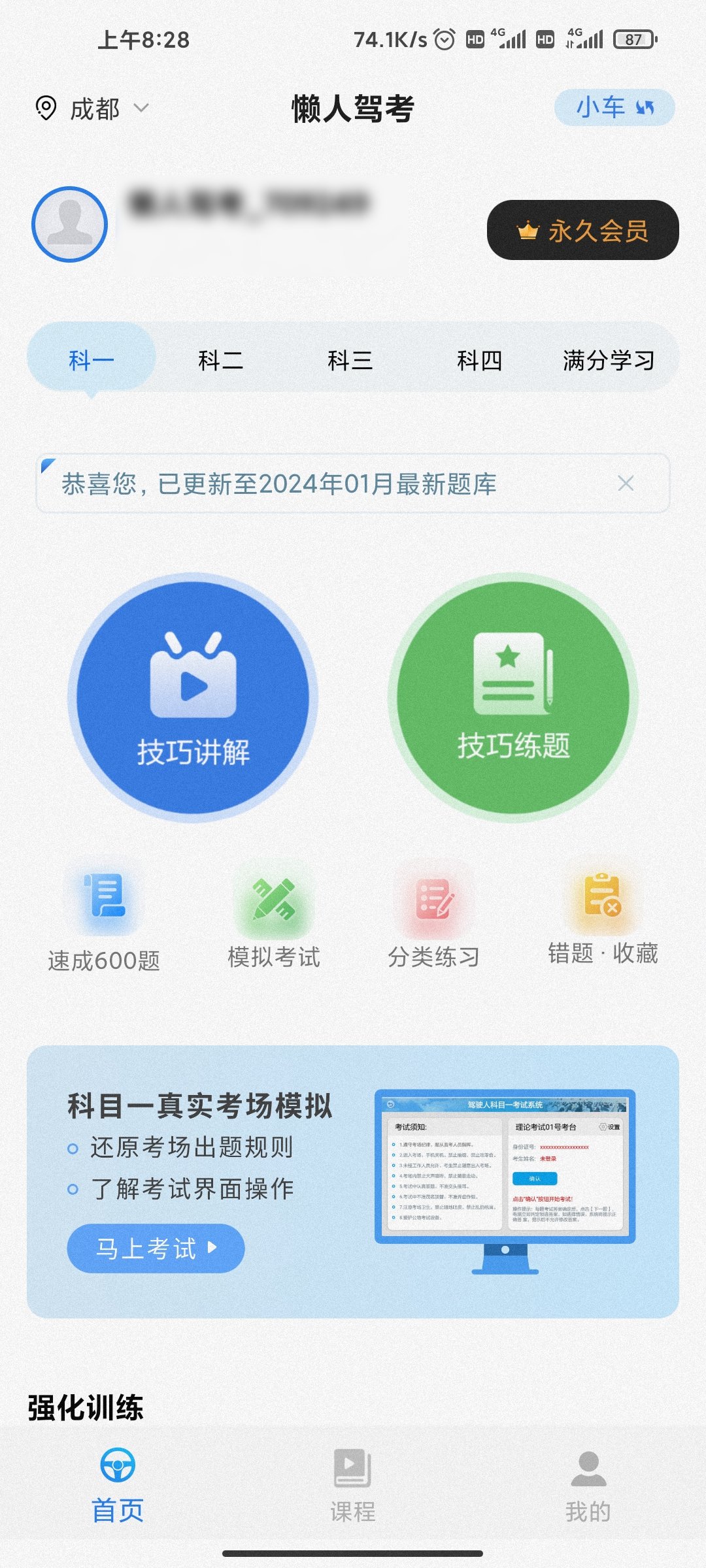Dismiss the question bank update banner
Image resolution: width=706 pixels, height=1568 pixels.
click(x=626, y=484)
